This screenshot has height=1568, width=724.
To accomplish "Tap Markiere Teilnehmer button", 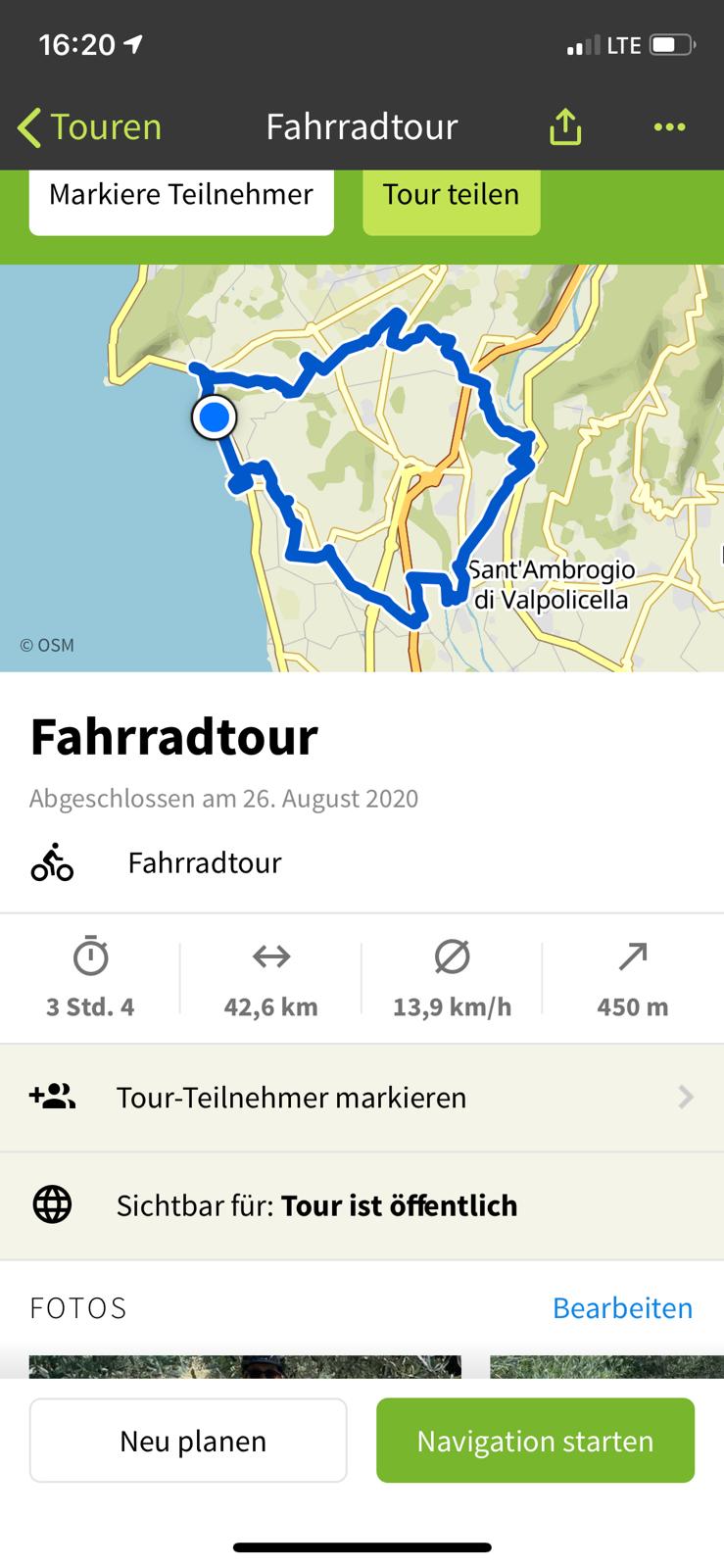I will tap(181, 196).
